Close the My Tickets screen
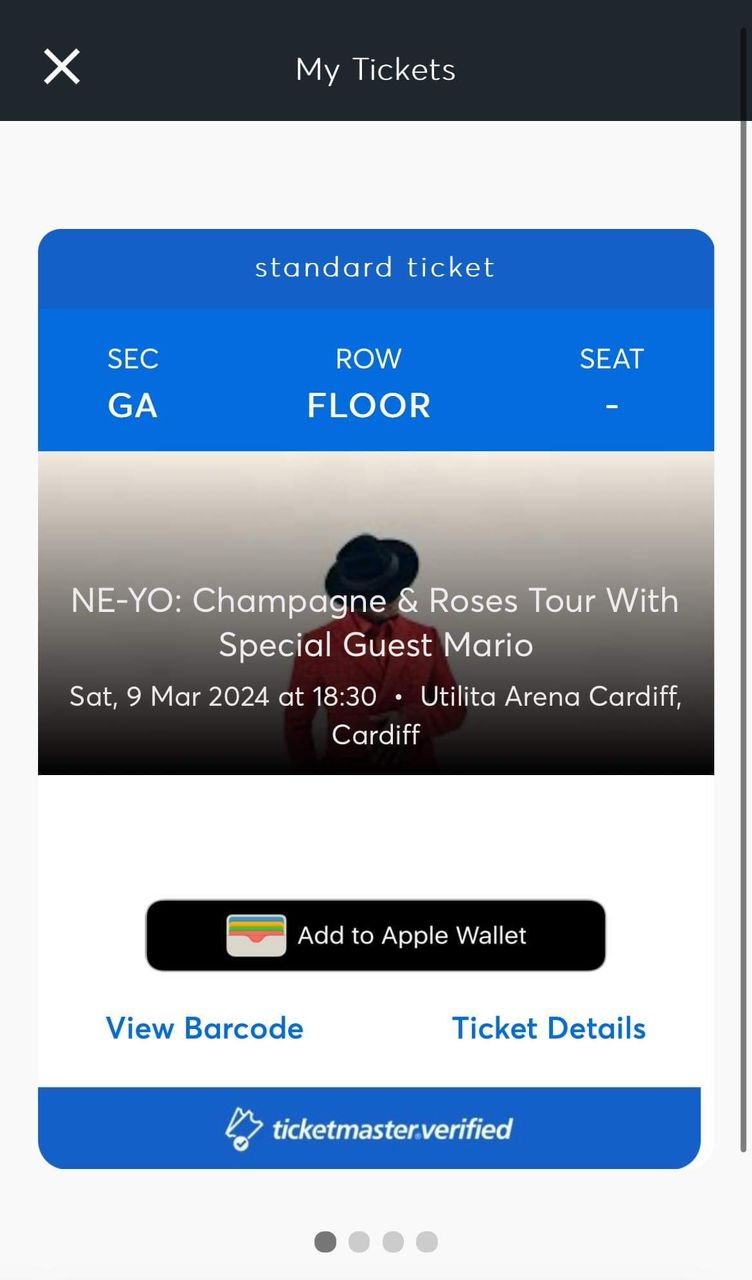 tap(61, 68)
